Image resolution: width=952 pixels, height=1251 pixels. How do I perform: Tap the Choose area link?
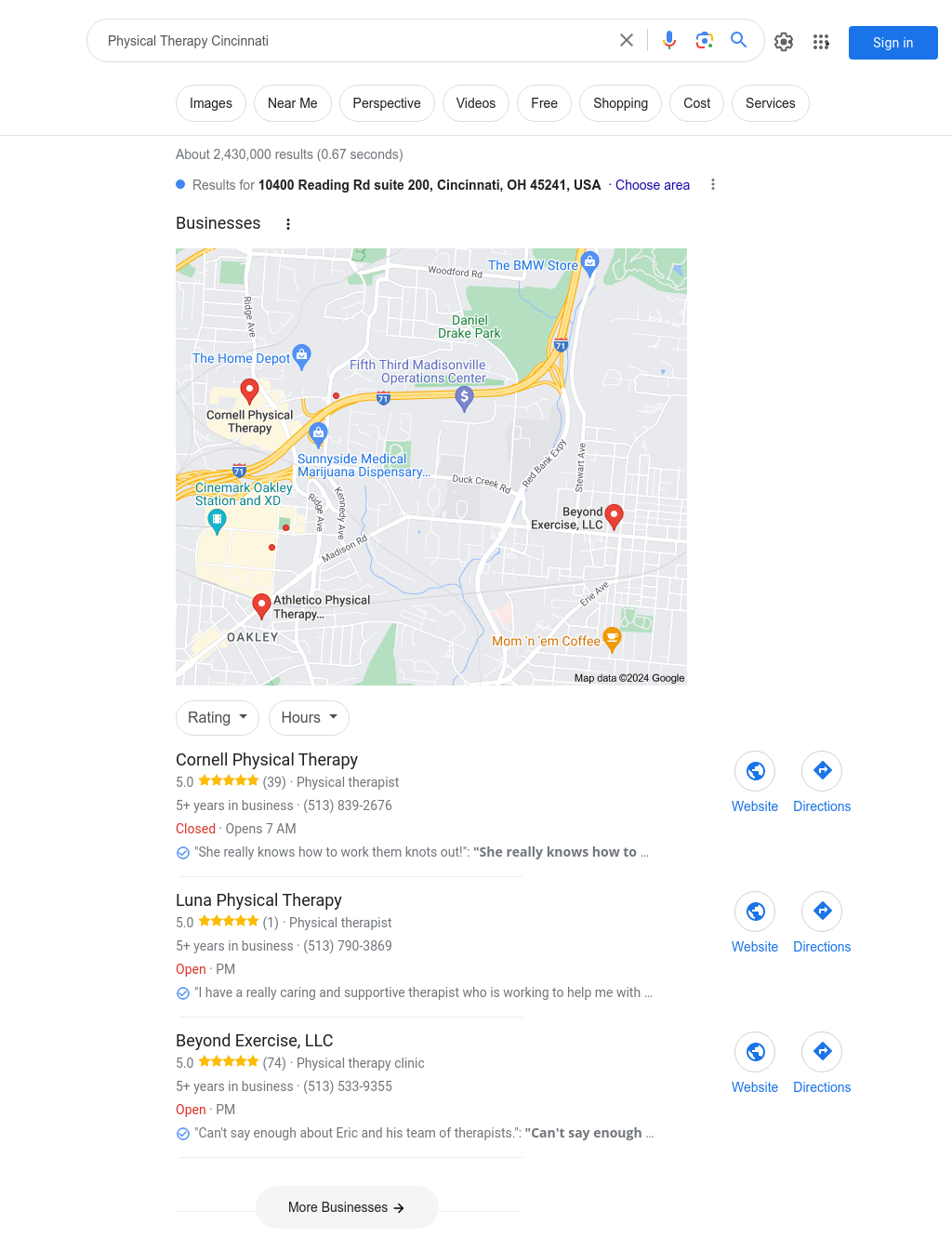tap(652, 185)
